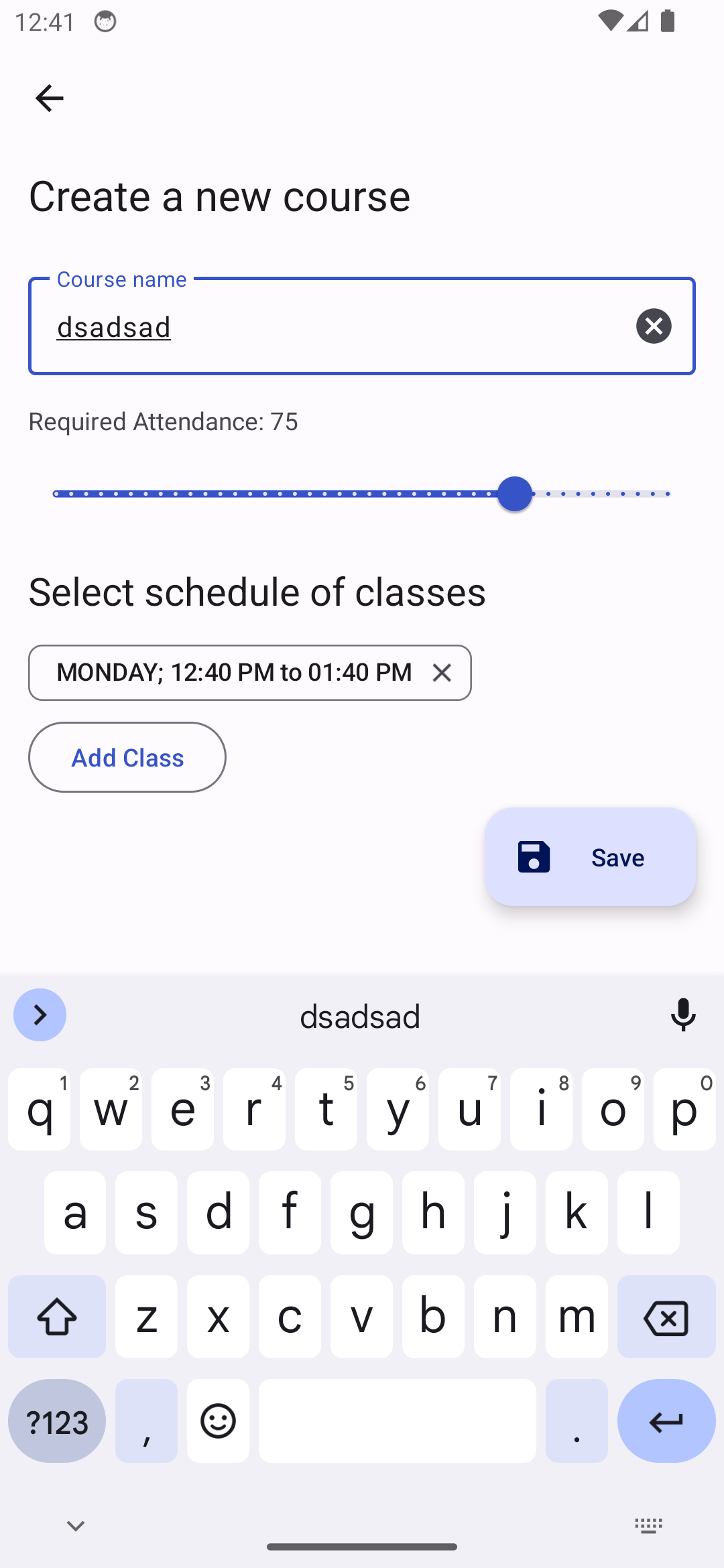Remove the MONDAY 12:40 PM class chip
The image size is (724, 1568).
pos(442,673)
